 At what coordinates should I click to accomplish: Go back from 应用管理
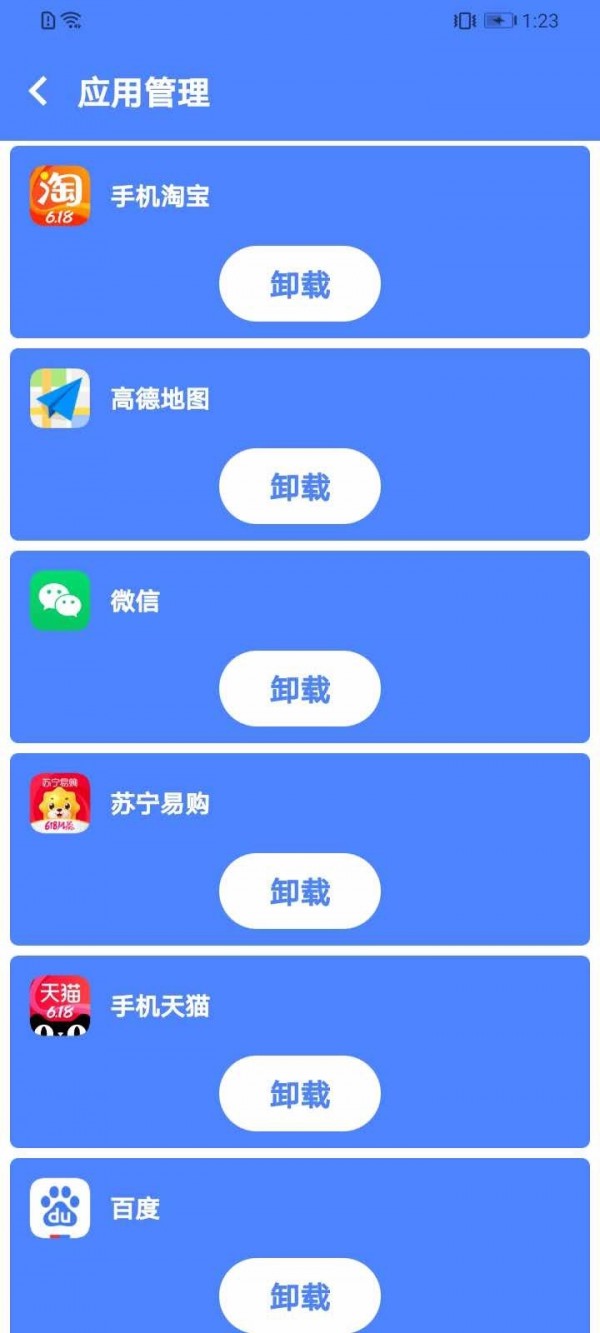38,92
